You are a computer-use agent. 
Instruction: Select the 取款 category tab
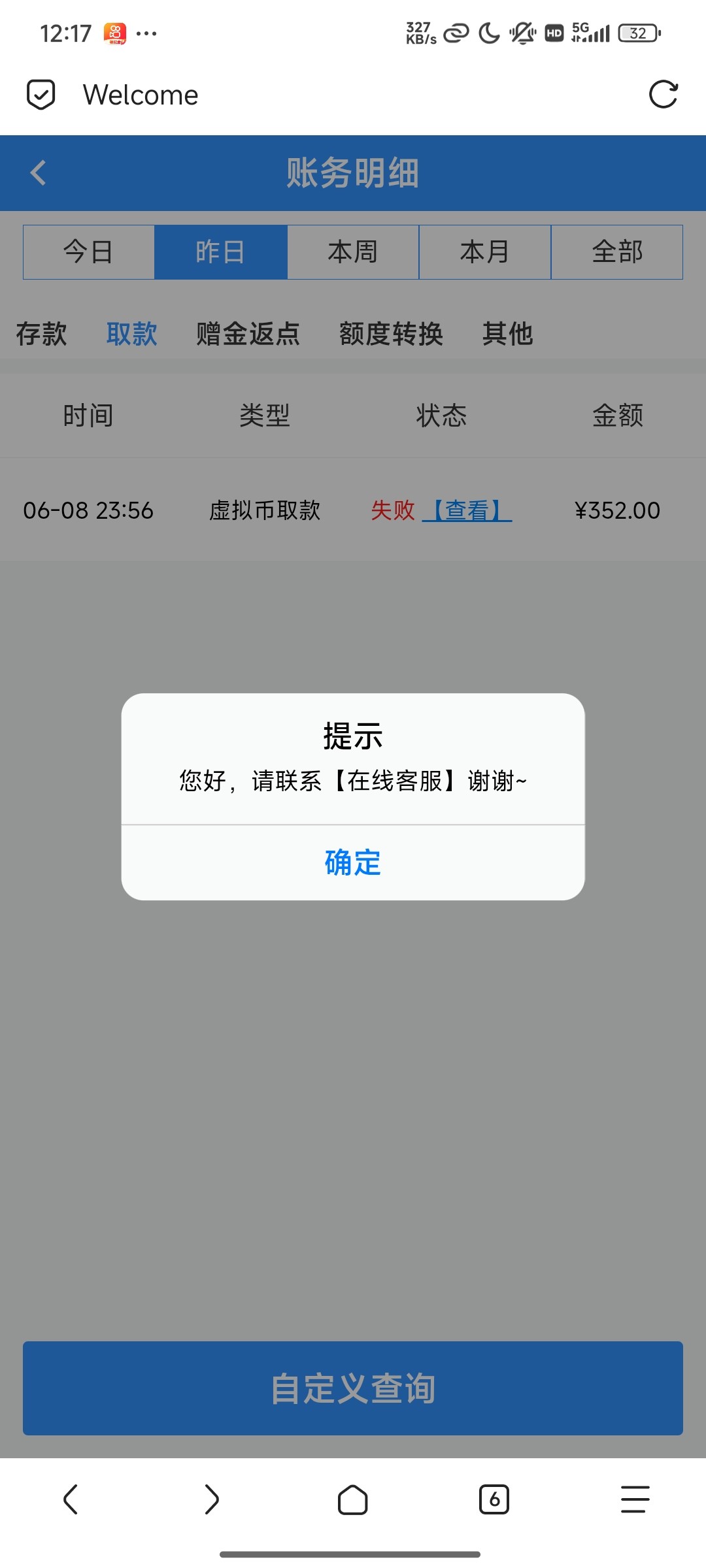pos(131,334)
